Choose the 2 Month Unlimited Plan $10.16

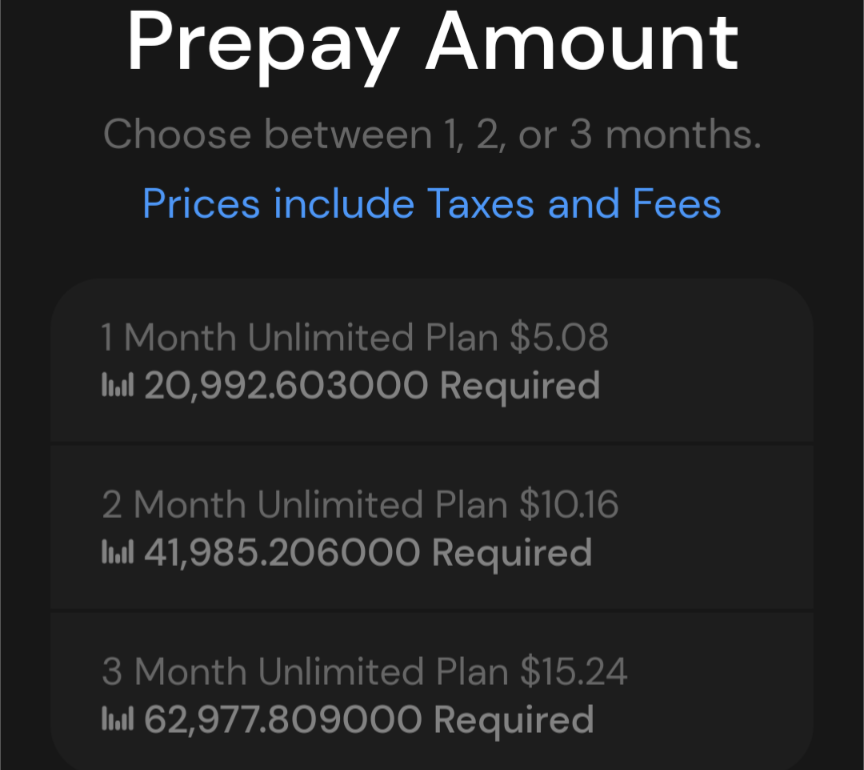click(x=431, y=528)
